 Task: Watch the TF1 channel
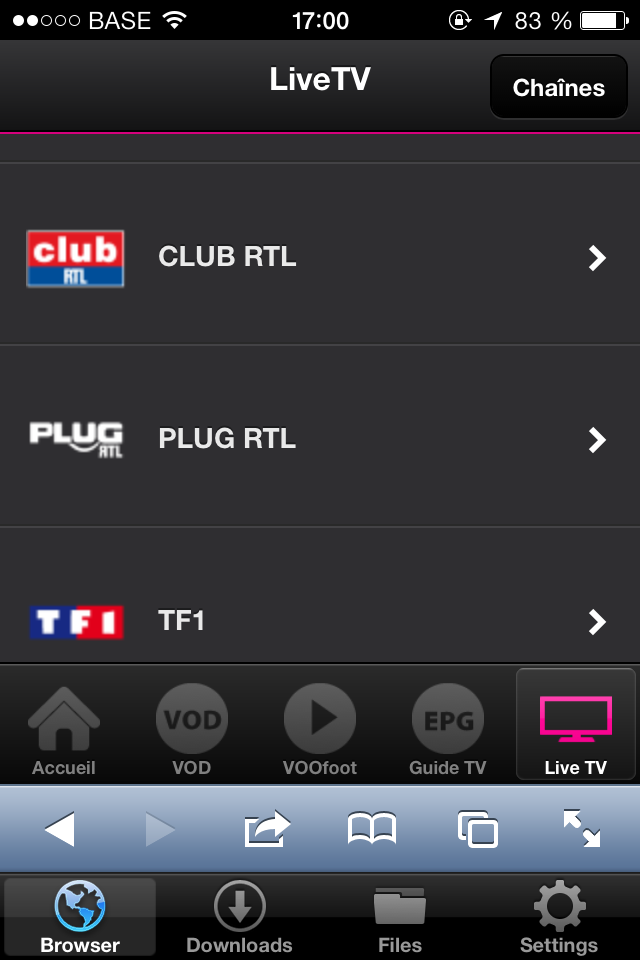click(x=320, y=620)
